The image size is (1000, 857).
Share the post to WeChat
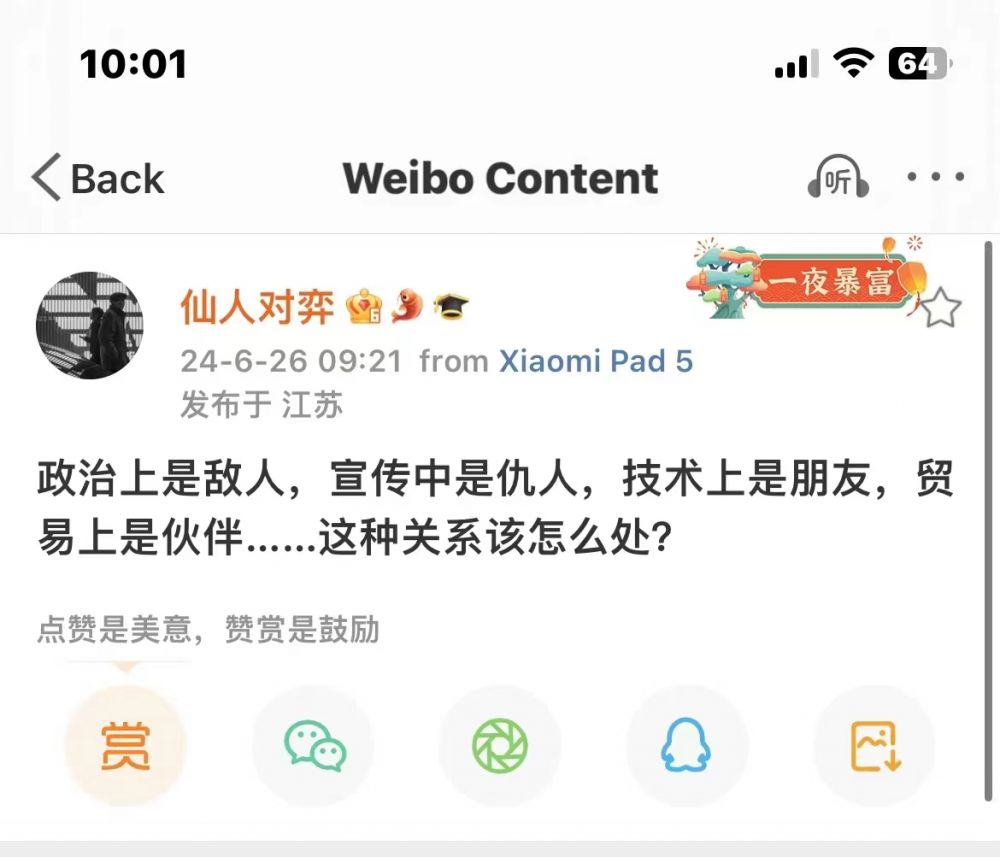314,746
